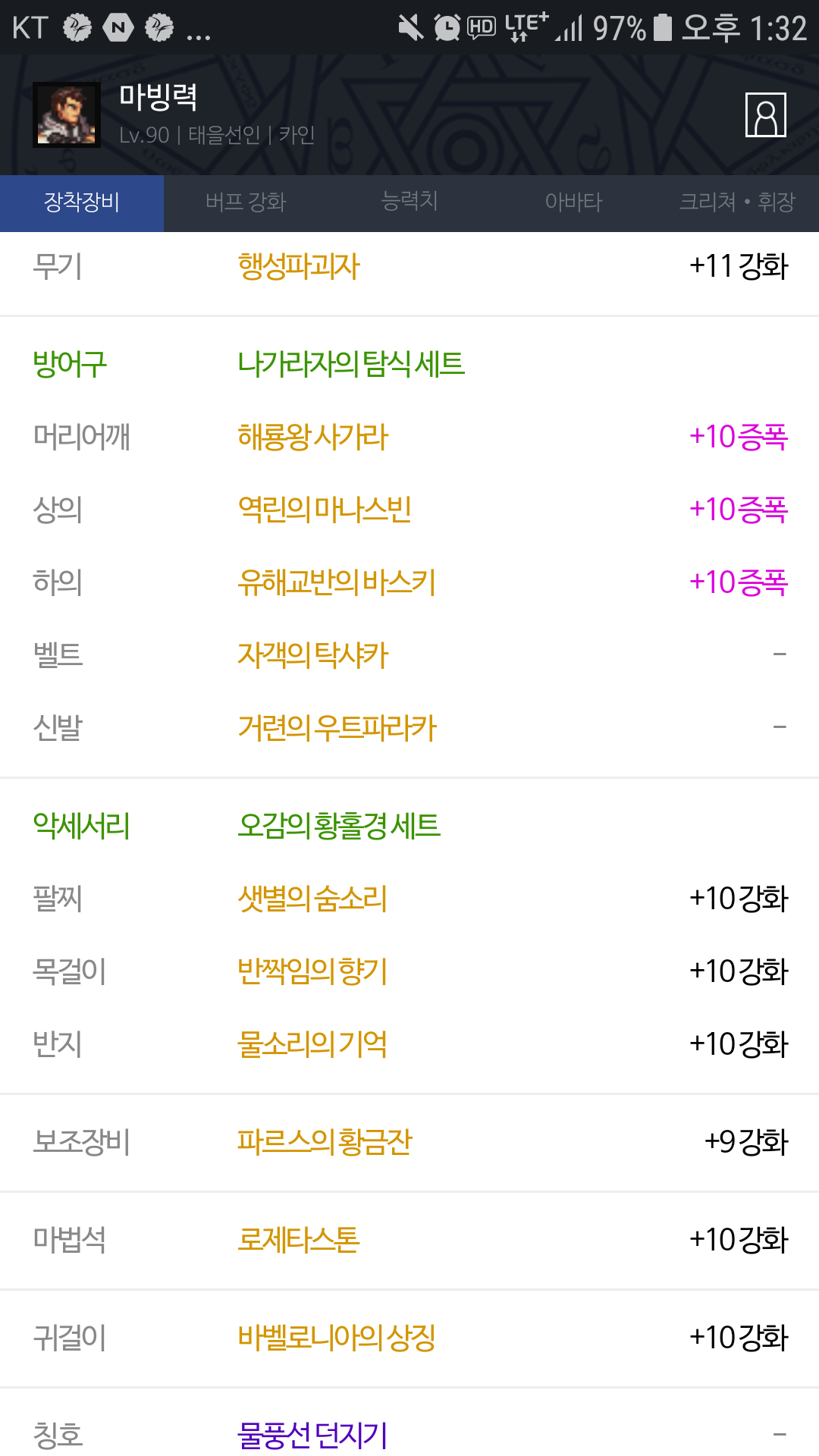Open belt item 자객의 탁샤카
The image size is (819, 1456).
[409, 655]
